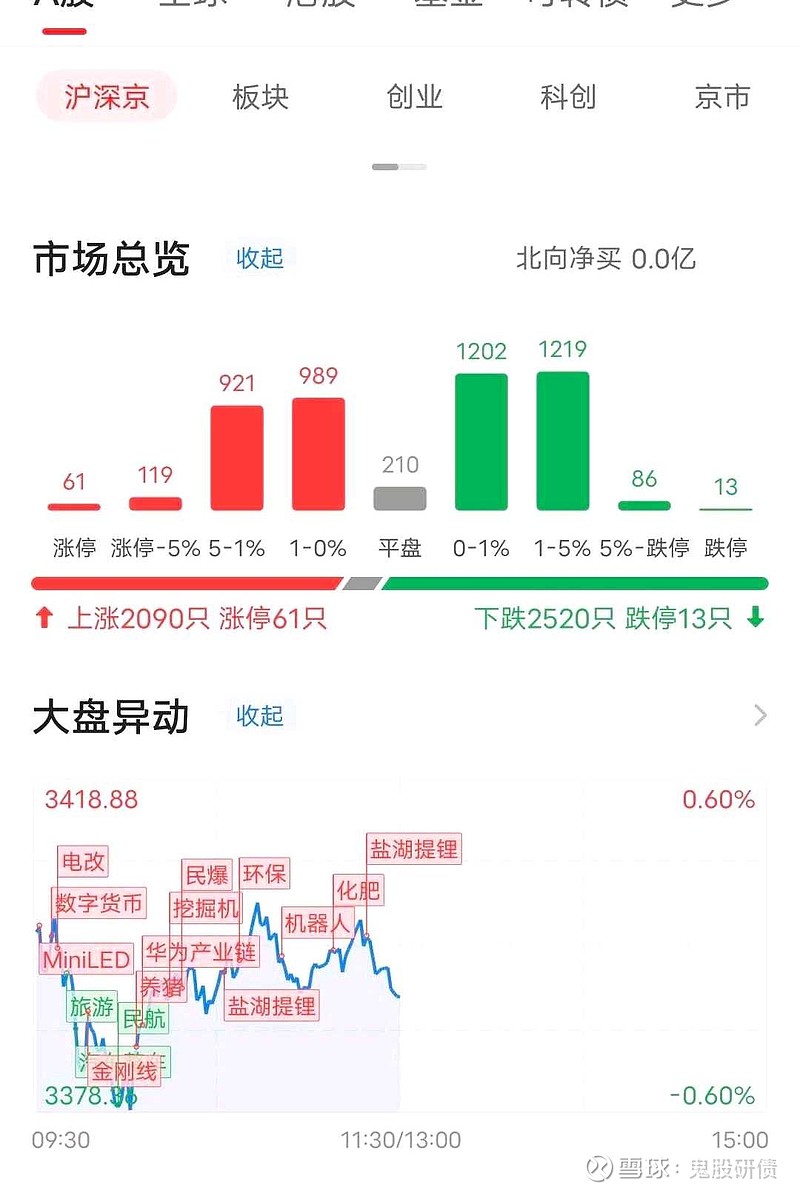Open the 华为产业链 topic tag
The width and height of the screenshot is (800, 1193).
200,953
